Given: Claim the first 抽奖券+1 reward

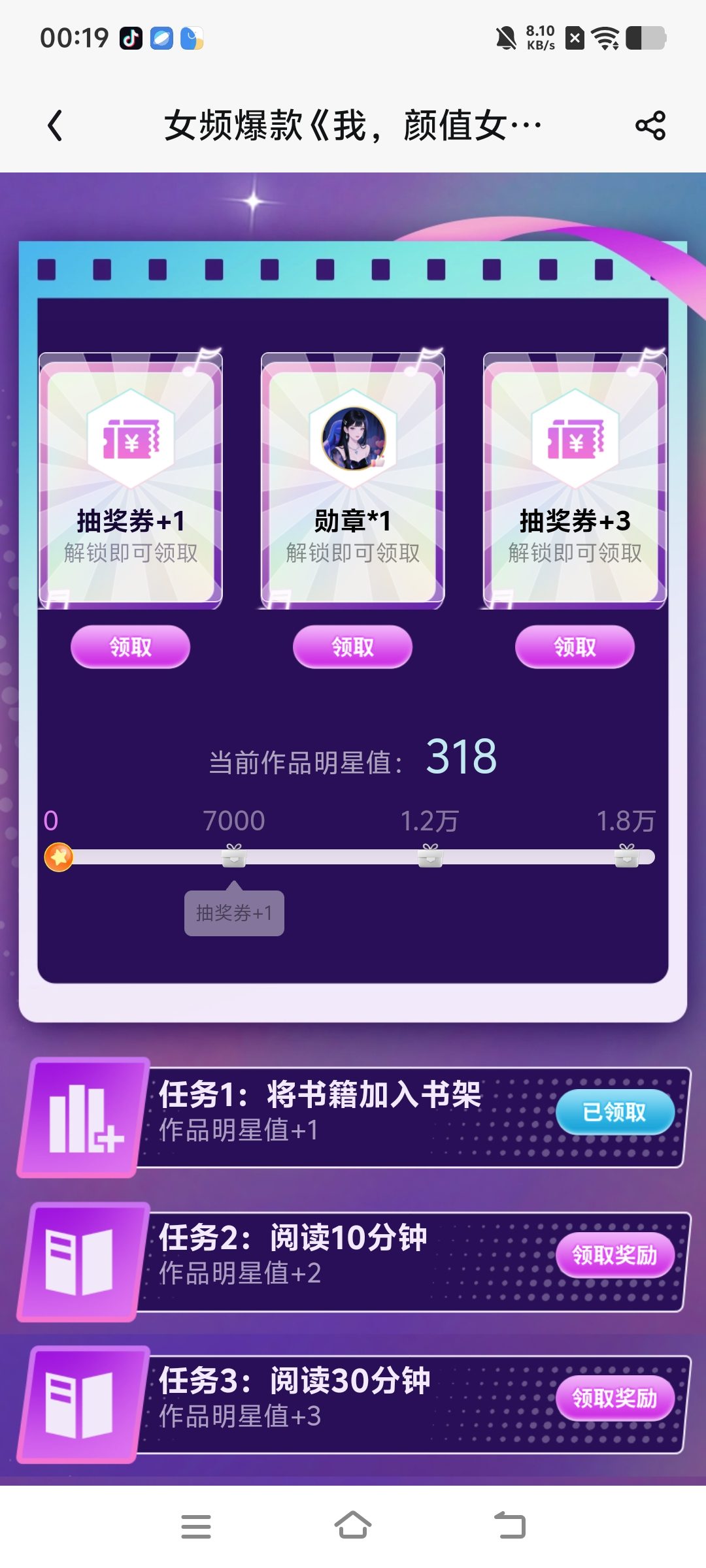Looking at the screenshot, I should [130, 647].
